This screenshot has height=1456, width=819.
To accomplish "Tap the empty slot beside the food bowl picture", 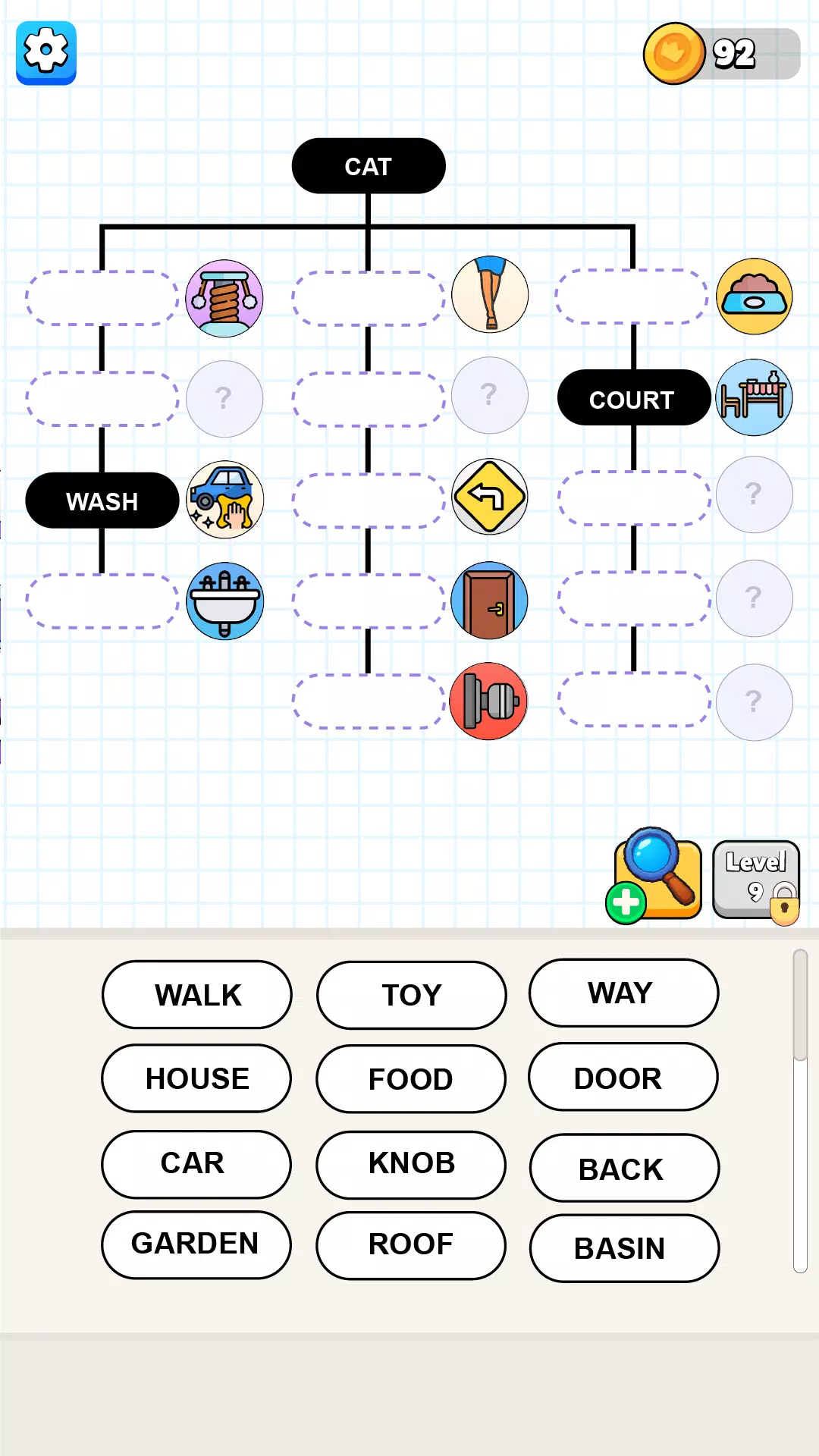I will click(632, 297).
